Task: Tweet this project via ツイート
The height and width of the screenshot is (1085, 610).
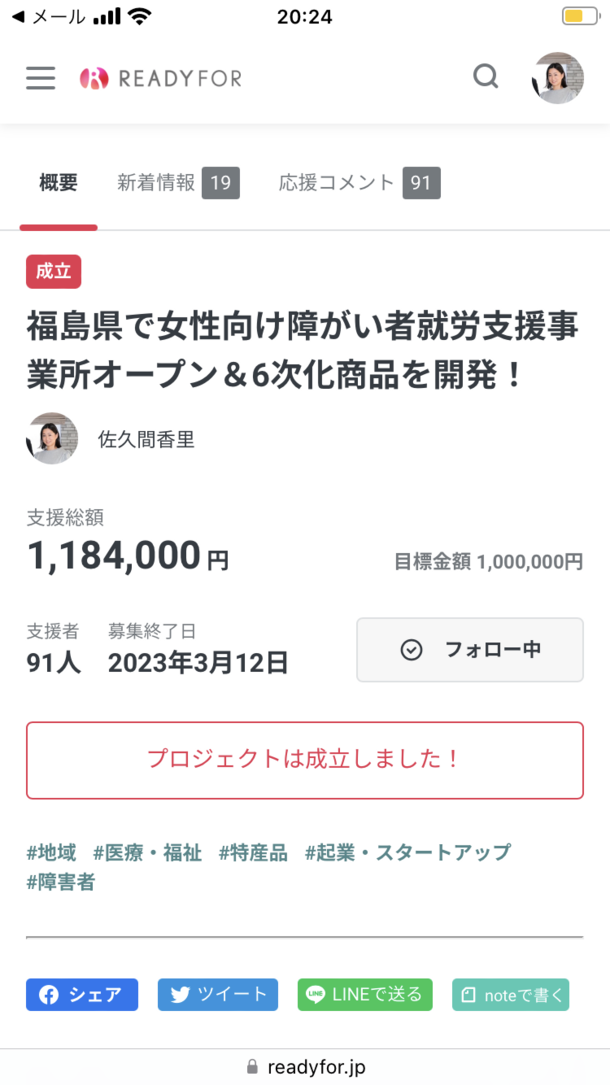Action: 218,995
